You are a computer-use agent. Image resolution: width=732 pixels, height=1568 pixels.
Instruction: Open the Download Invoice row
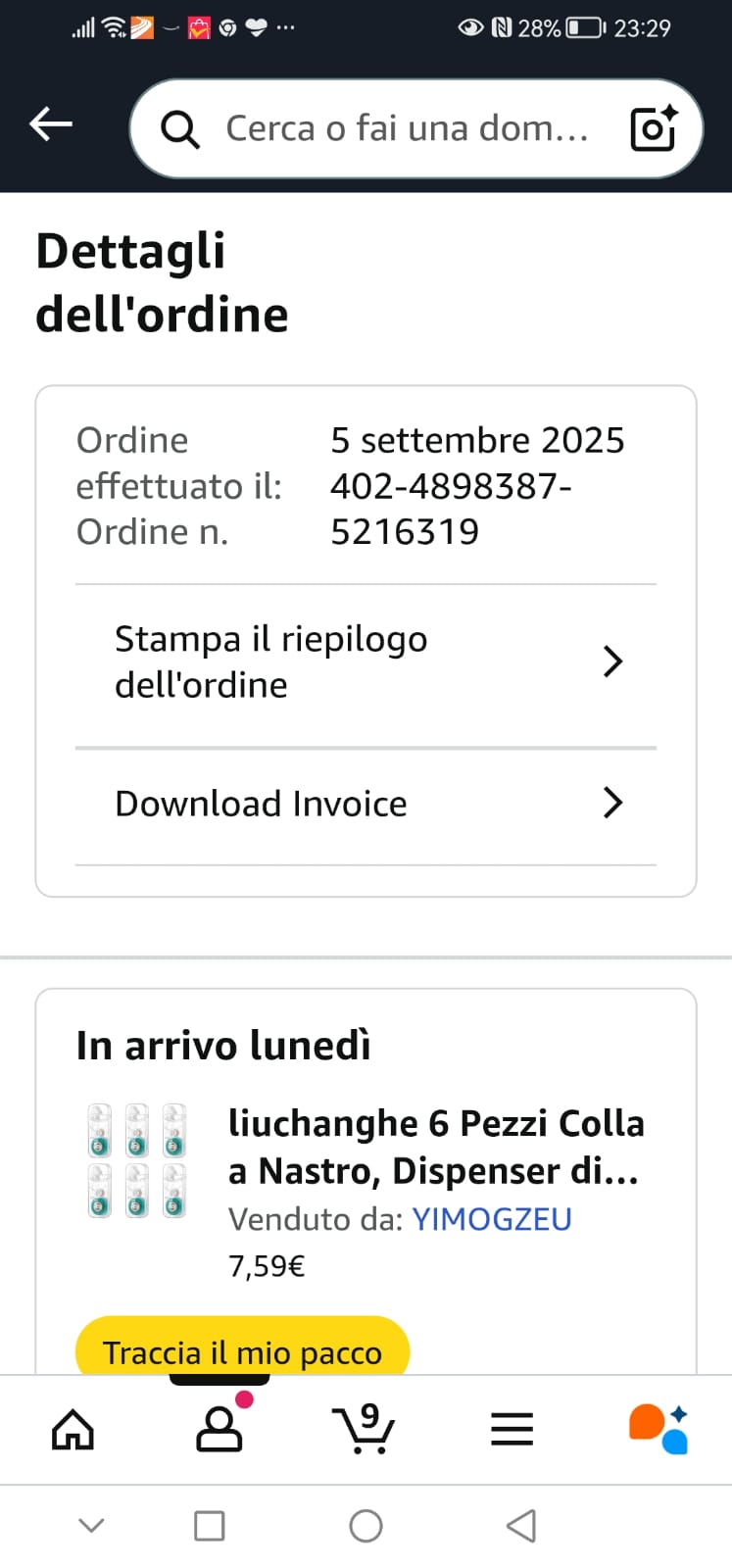click(366, 804)
